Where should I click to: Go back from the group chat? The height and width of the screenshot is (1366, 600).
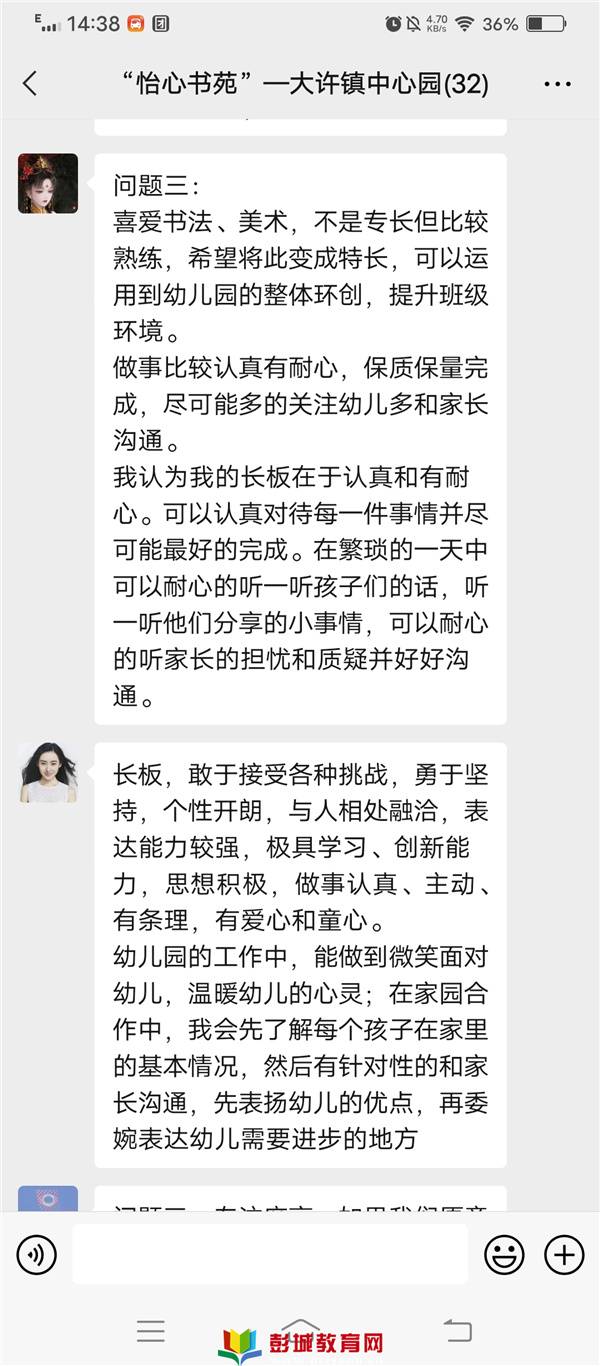pos(30,84)
